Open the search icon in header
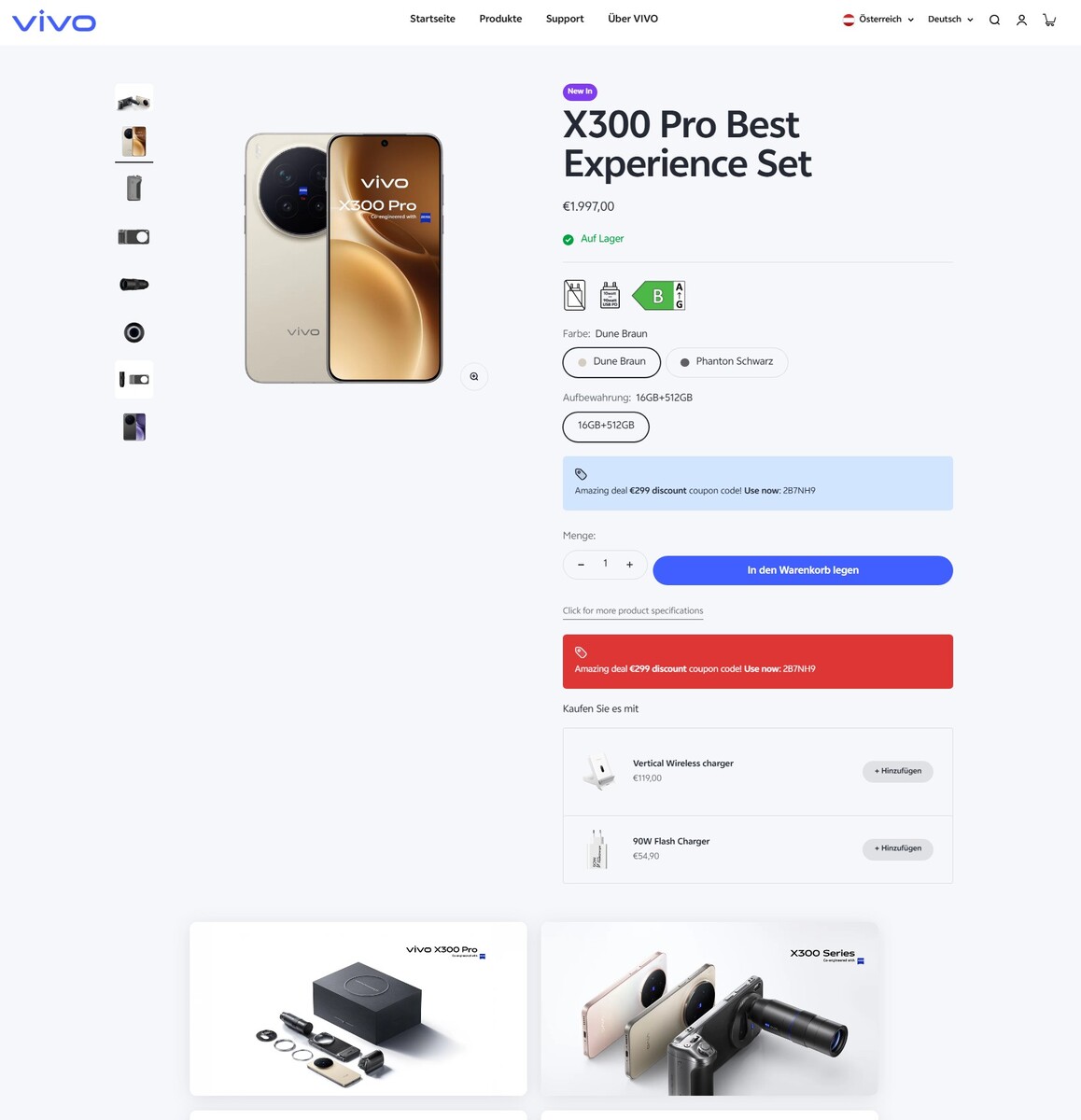Viewport: 1081px width, 1120px height. point(994,20)
